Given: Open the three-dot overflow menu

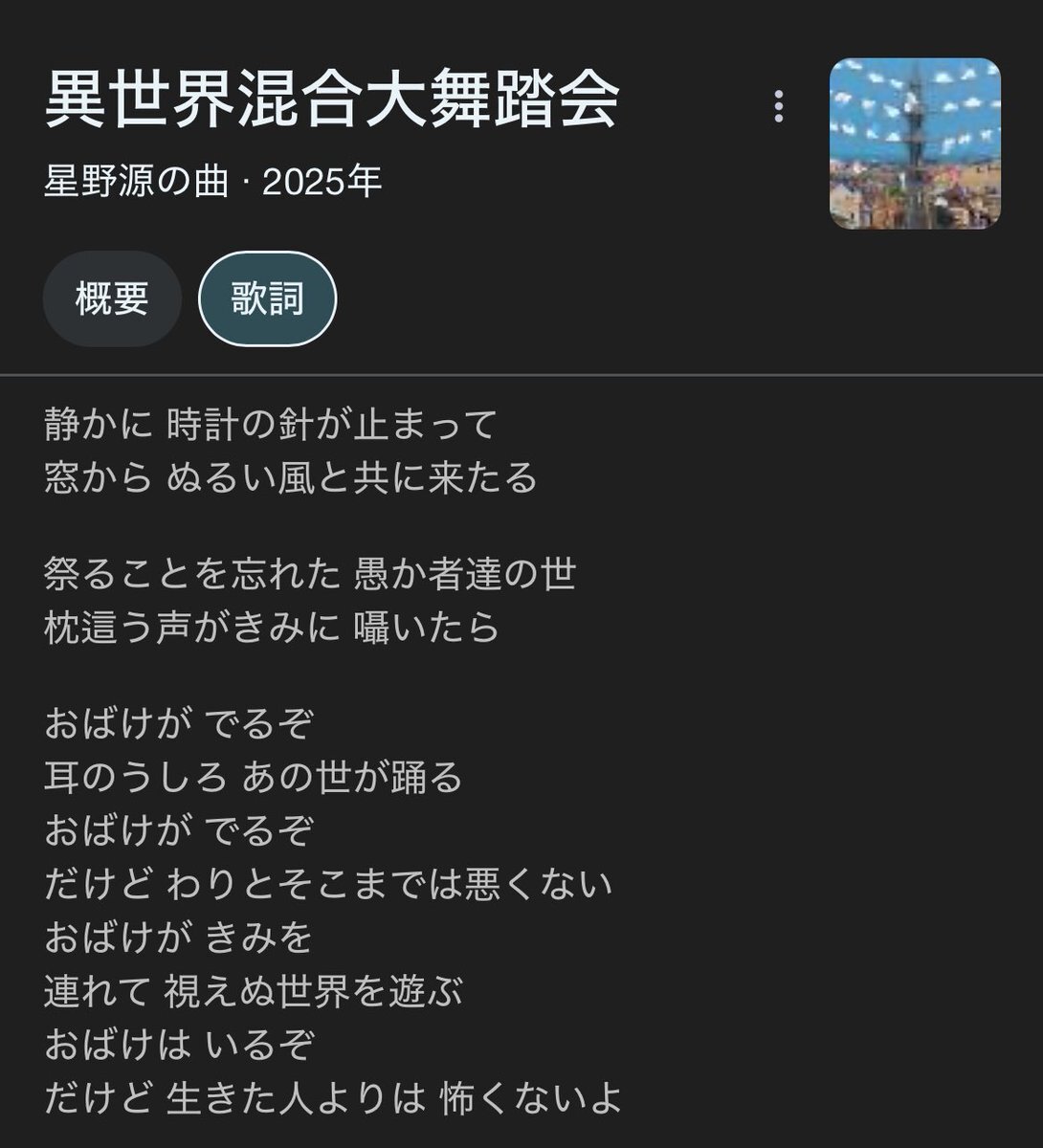Looking at the screenshot, I should click(x=779, y=106).
